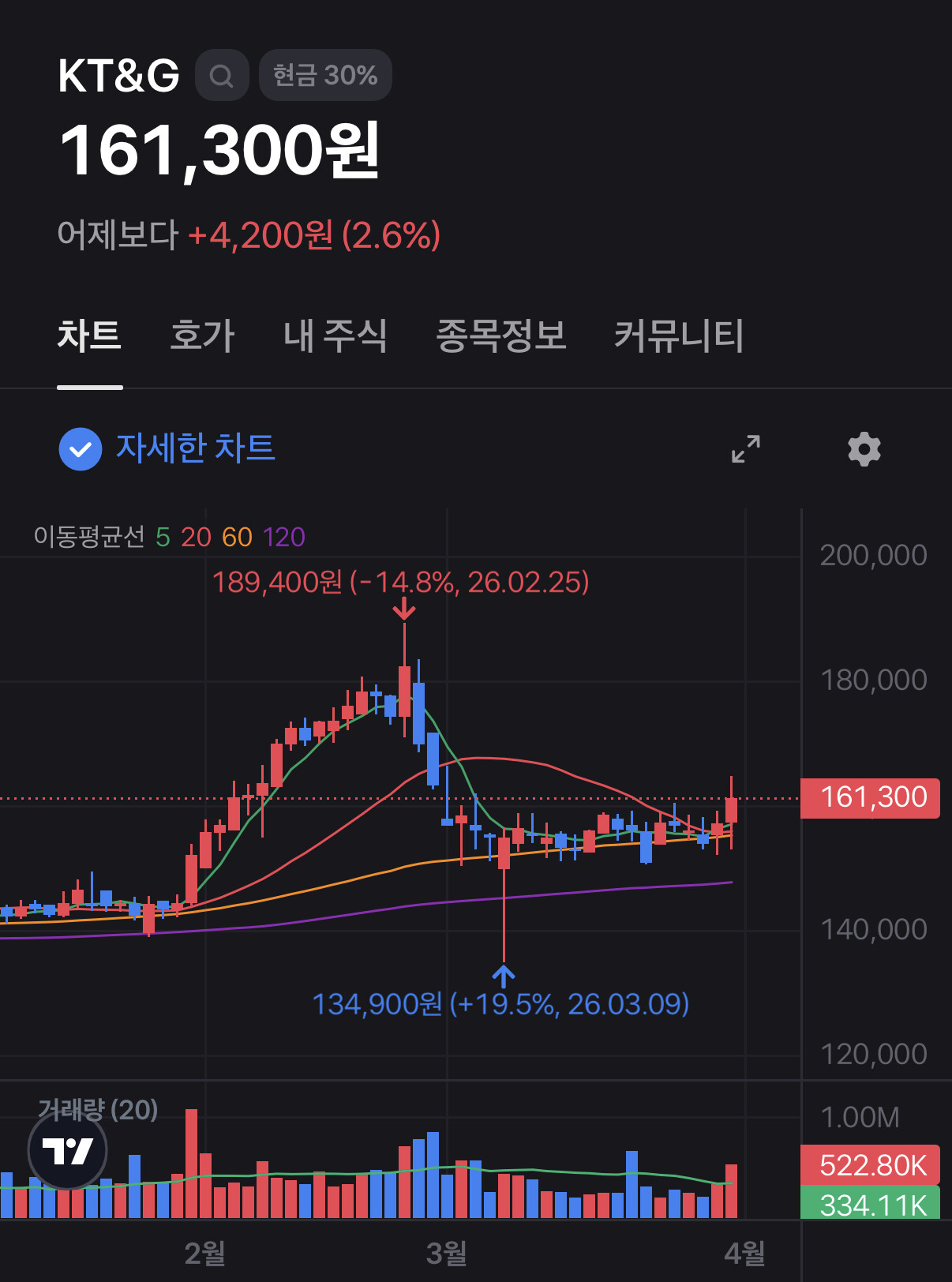The image size is (952, 1282).
Task: Switch to the 호가 tab
Action: pos(202,335)
